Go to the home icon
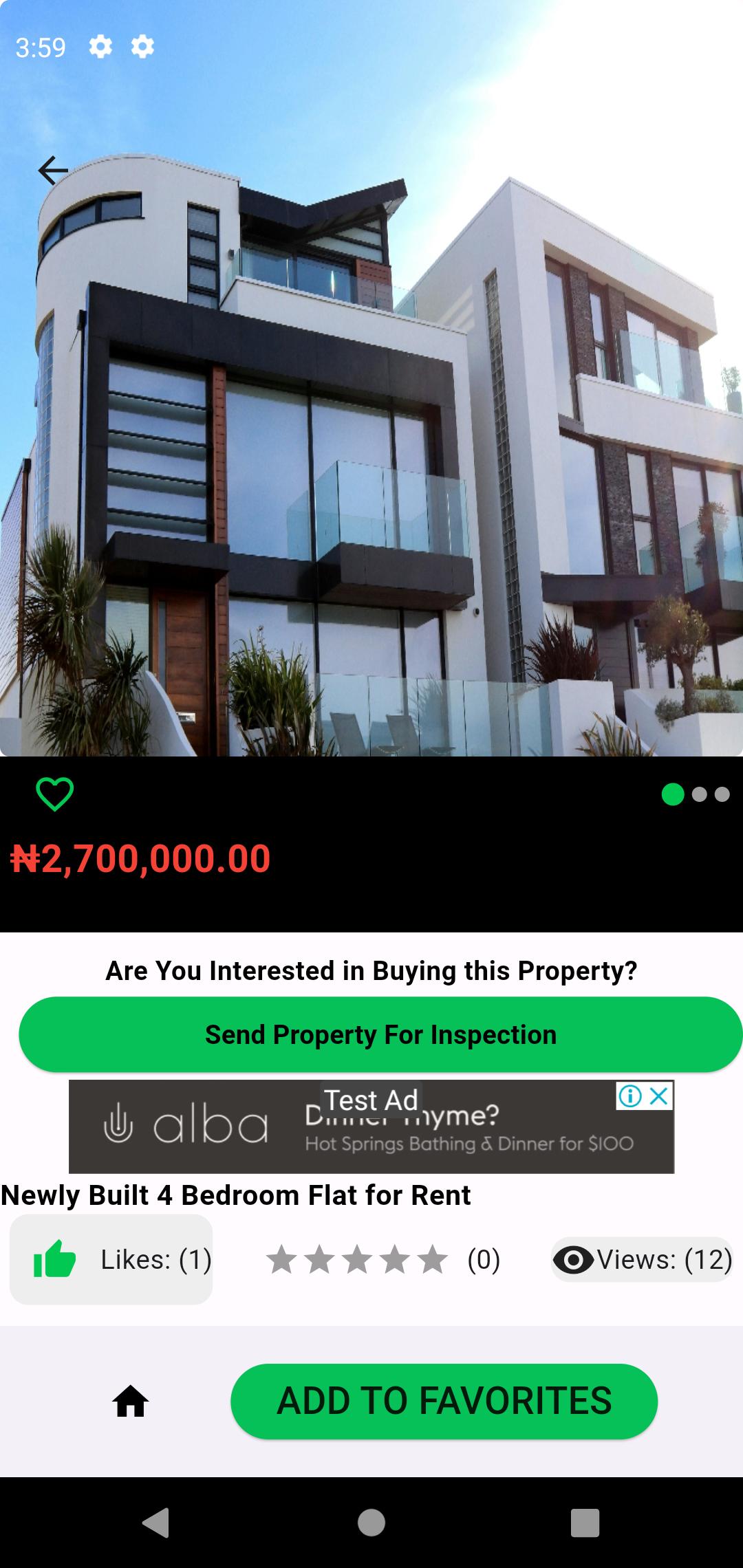 [130, 1401]
